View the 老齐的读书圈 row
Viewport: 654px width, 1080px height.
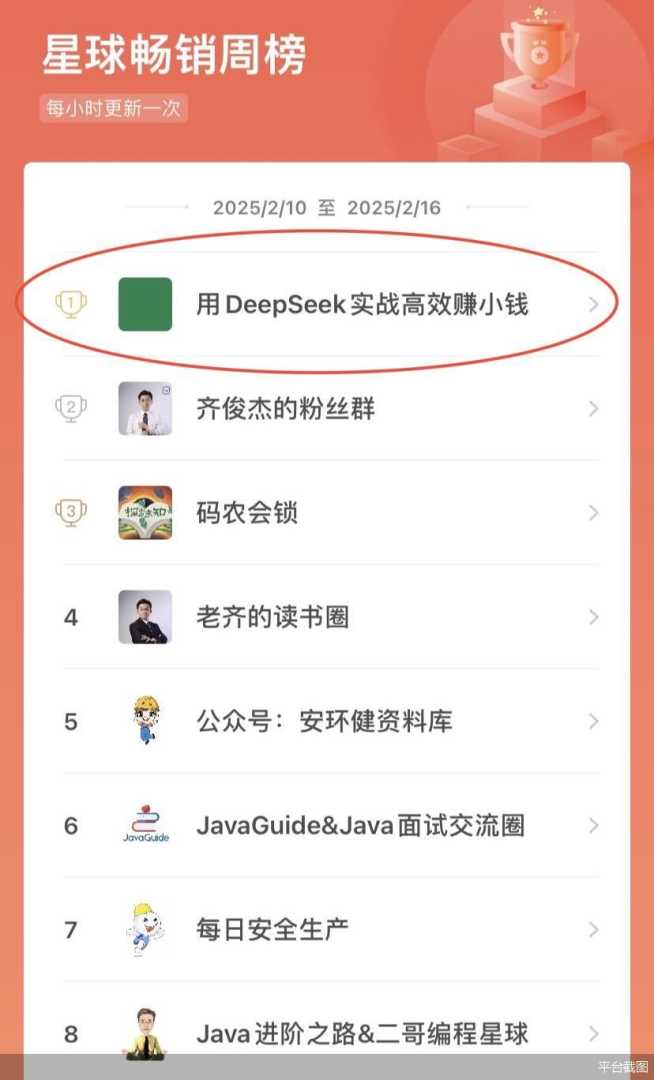tap(272, 617)
